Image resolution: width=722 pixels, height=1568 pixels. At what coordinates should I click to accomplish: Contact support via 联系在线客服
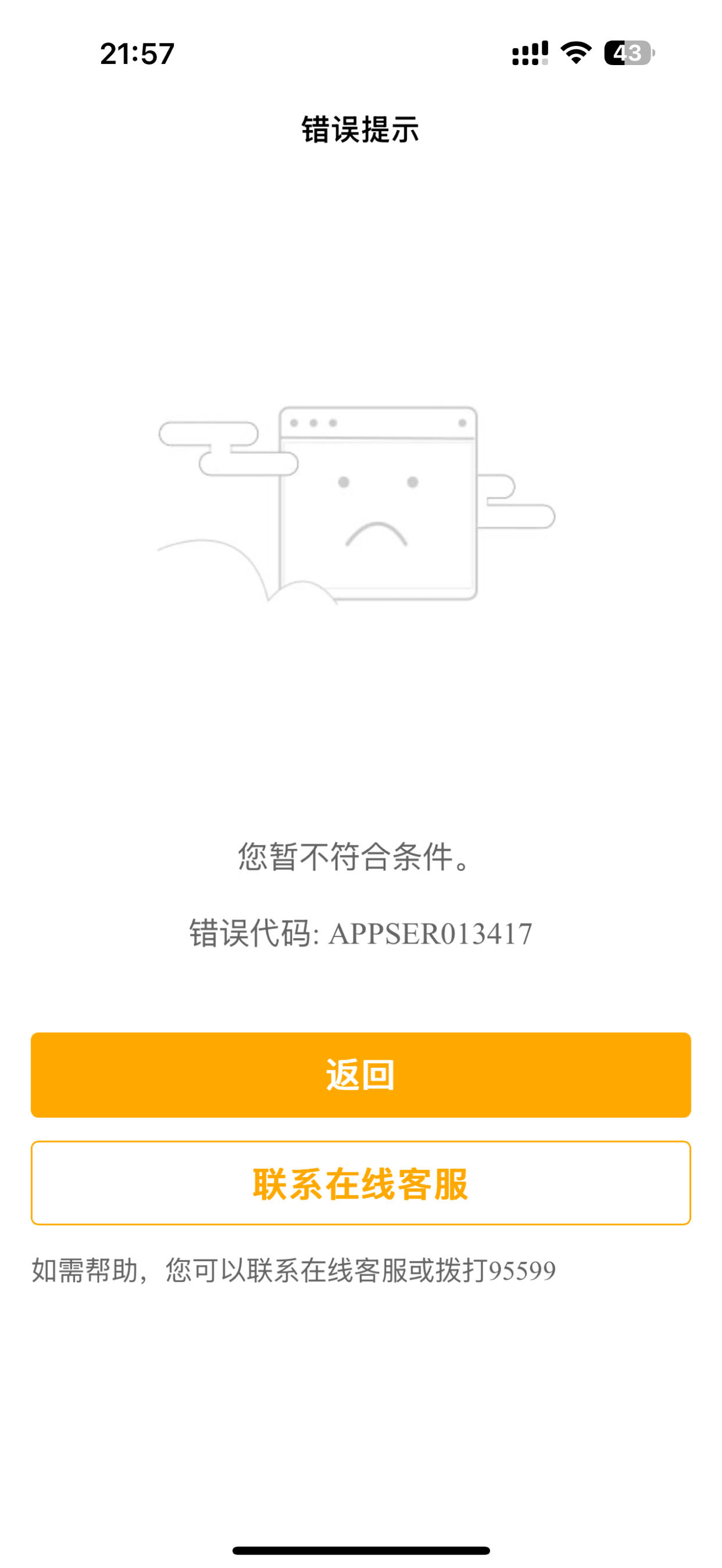click(360, 1183)
